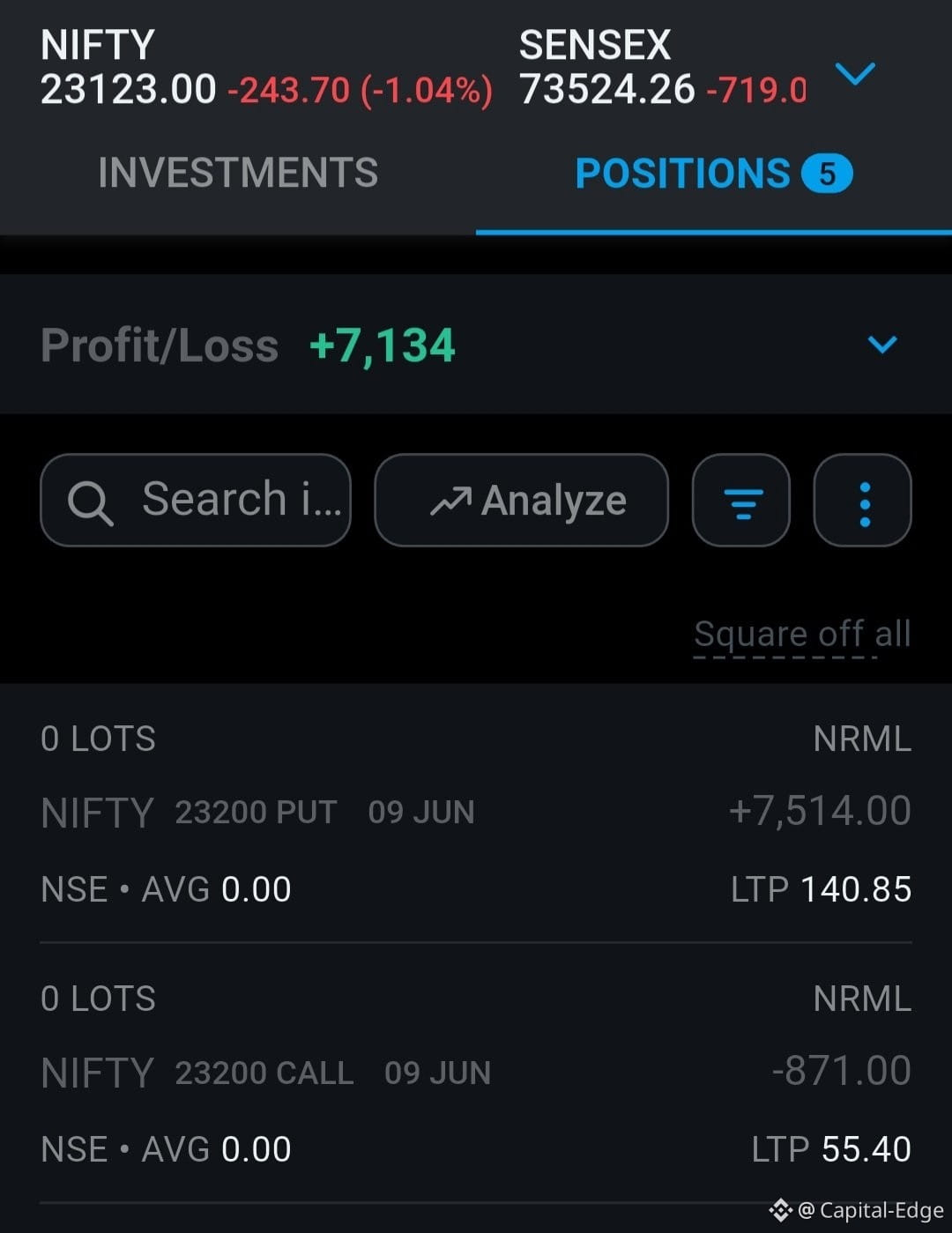The height and width of the screenshot is (1233, 952).
Task: Select the Positions tab
Action: 713,173
